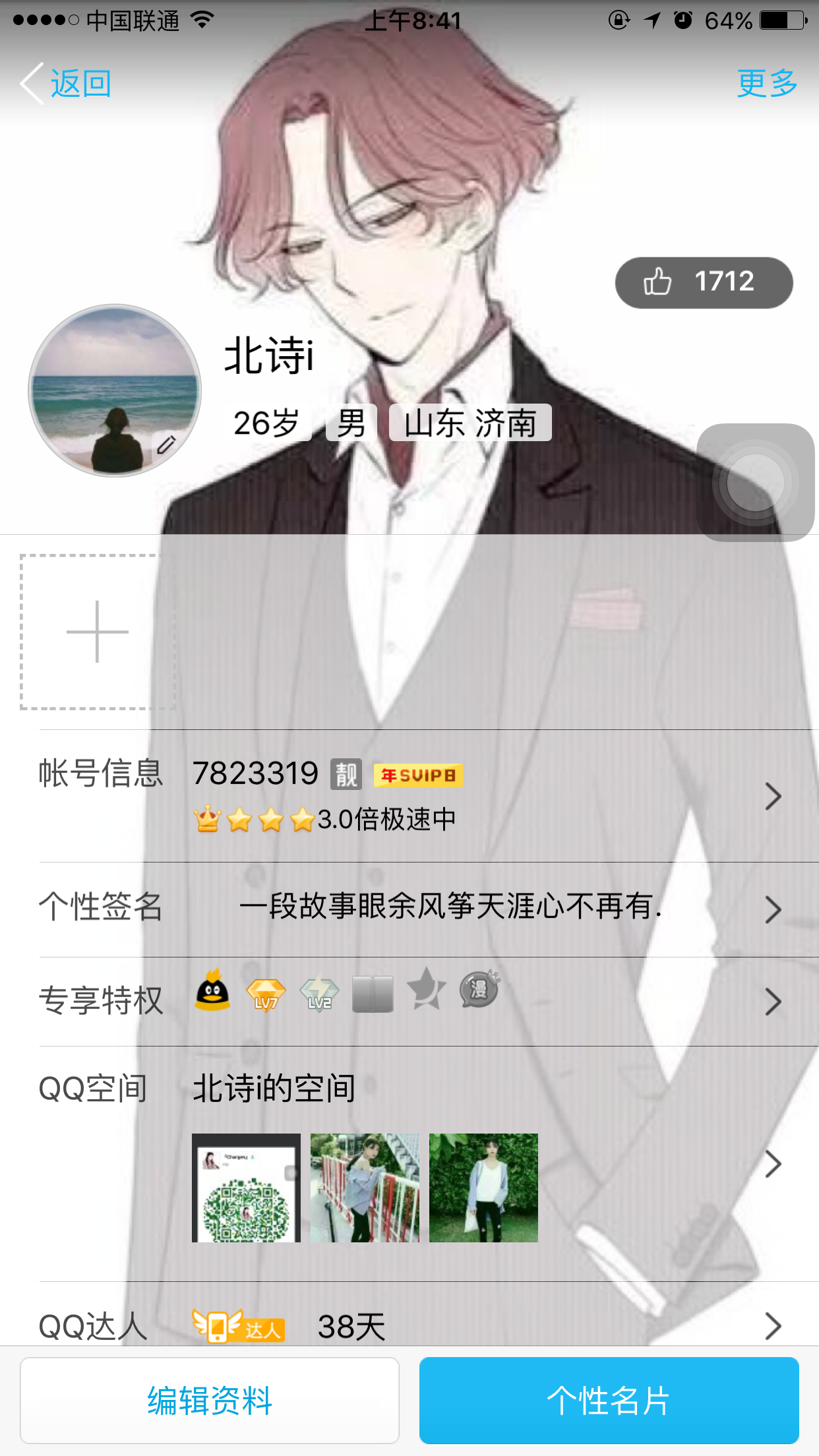Tap 编辑资料 to edit profile
Screen dimensions: 819x1456
point(210,1401)
